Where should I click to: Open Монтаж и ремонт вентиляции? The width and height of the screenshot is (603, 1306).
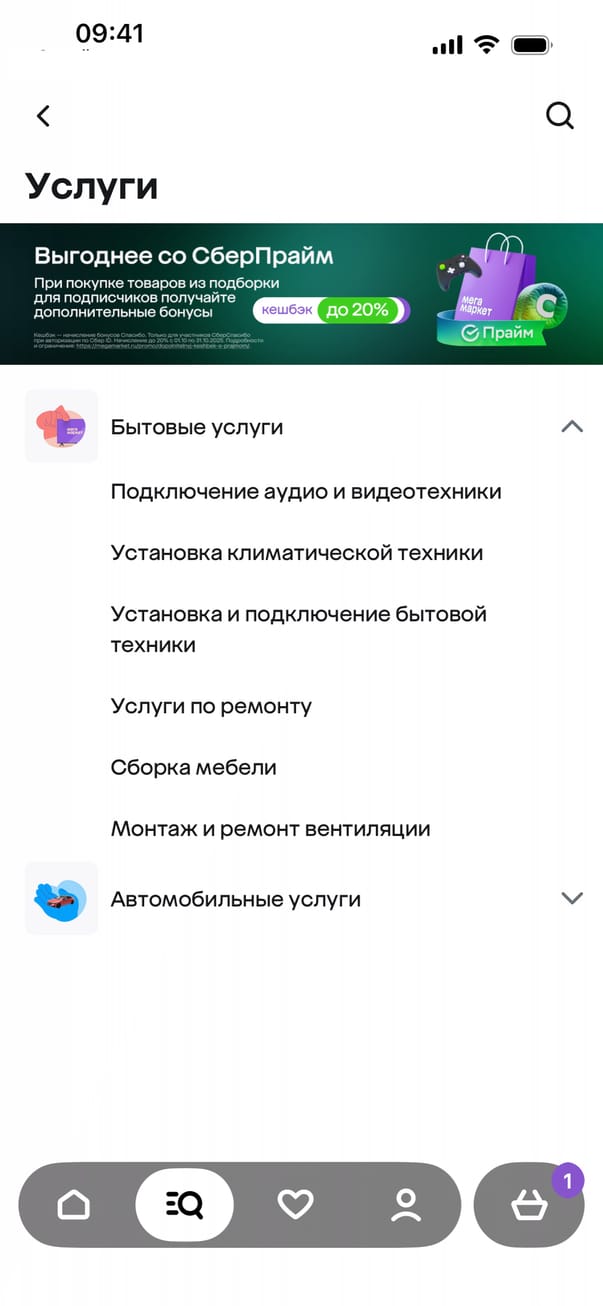270,829
